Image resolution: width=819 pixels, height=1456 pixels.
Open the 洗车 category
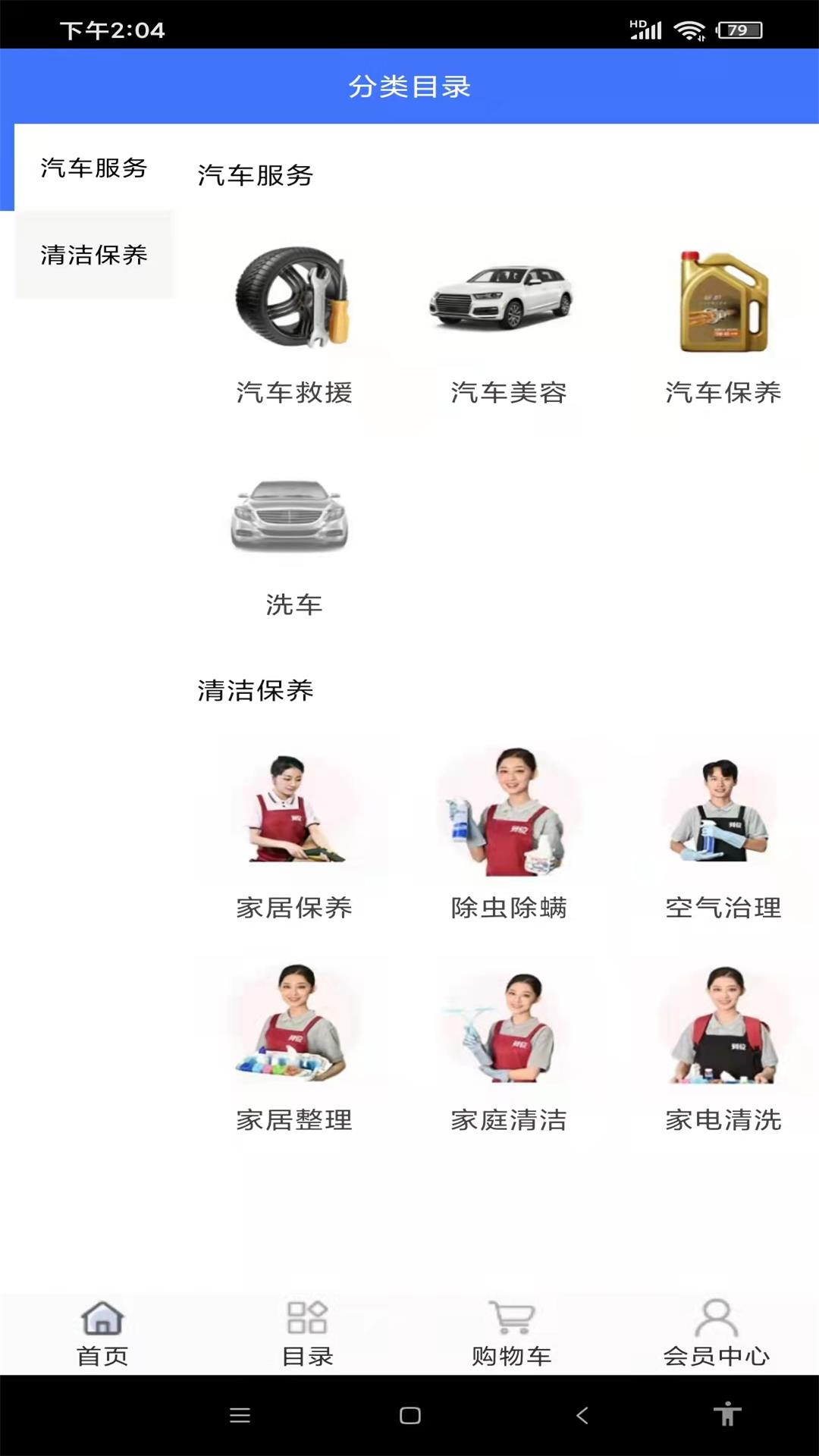pos(293,538)
